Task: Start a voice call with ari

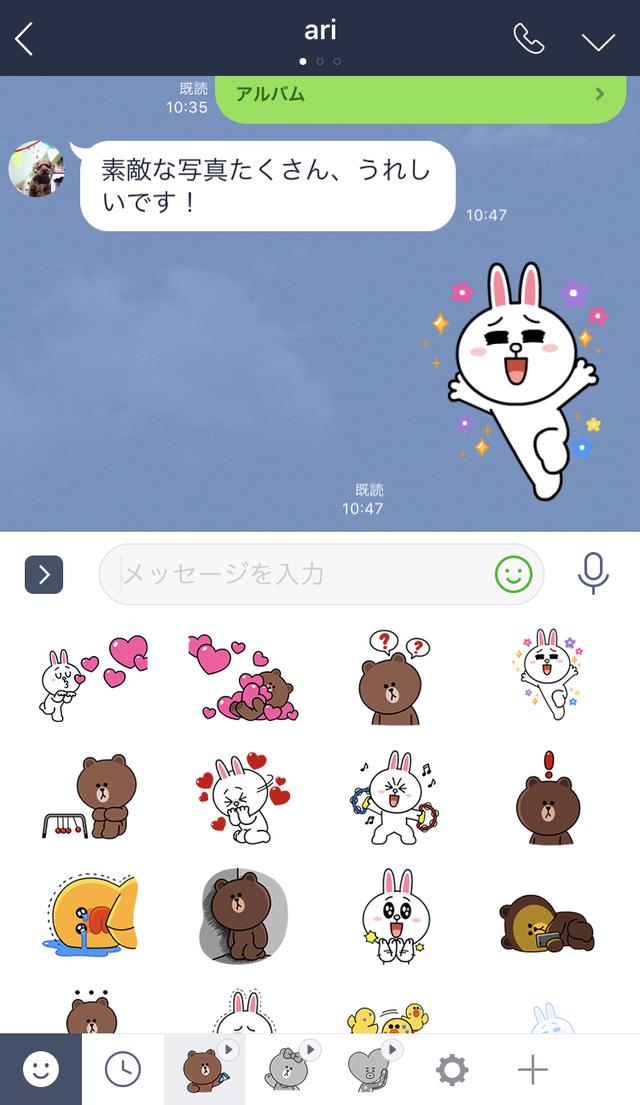Action: (529, 39)
